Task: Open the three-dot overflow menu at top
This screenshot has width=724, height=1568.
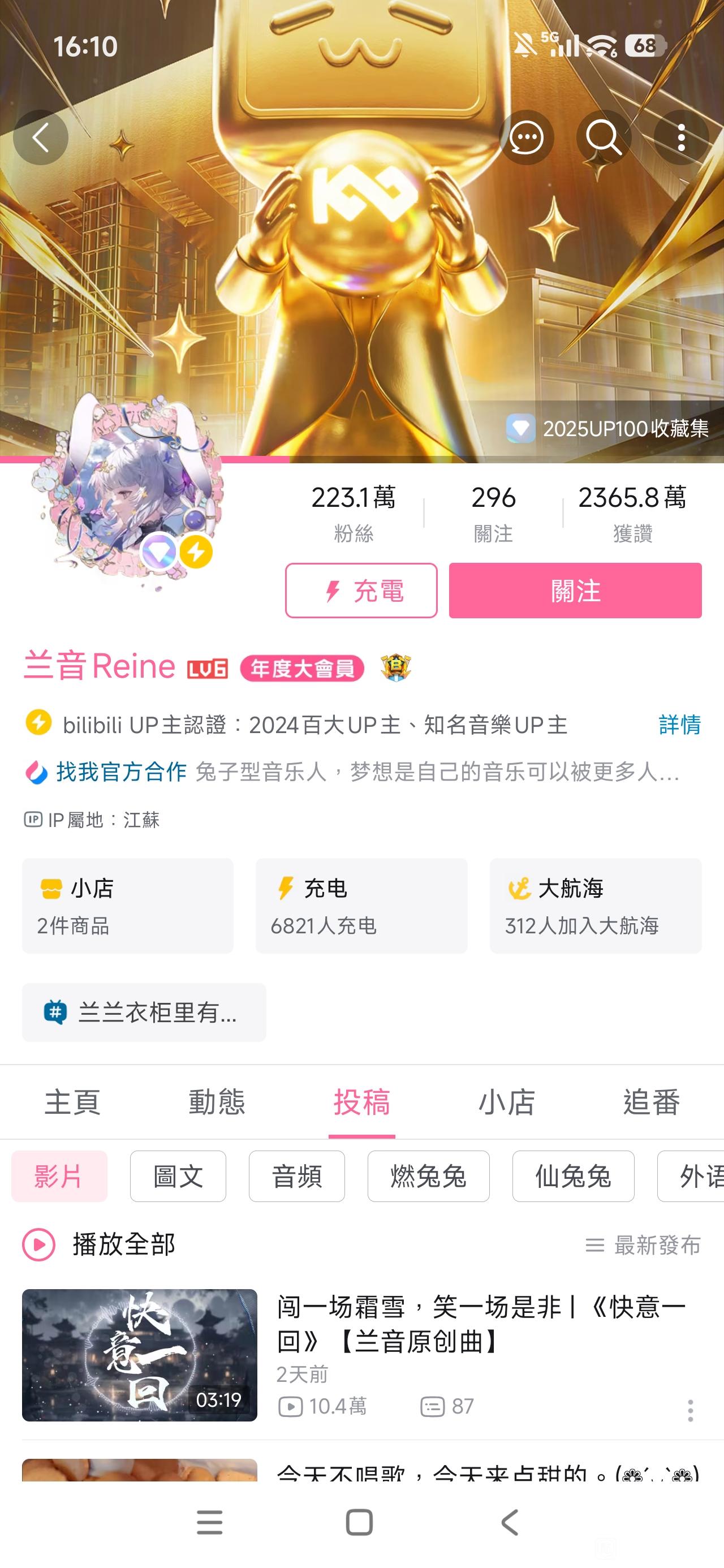Action: coord(682,137)
